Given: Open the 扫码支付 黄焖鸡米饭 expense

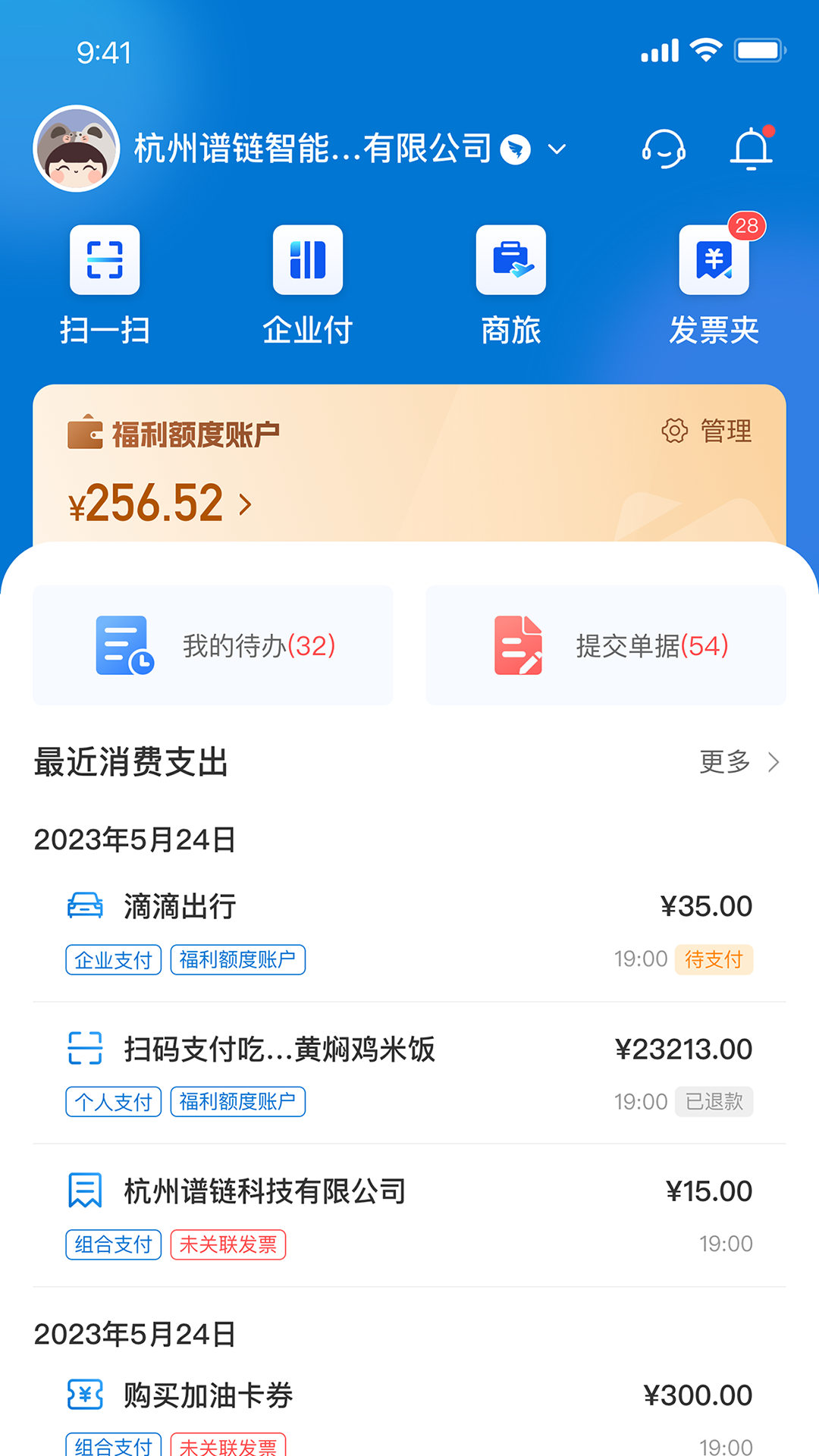Looking at the screenshot, I should 409,1074.
